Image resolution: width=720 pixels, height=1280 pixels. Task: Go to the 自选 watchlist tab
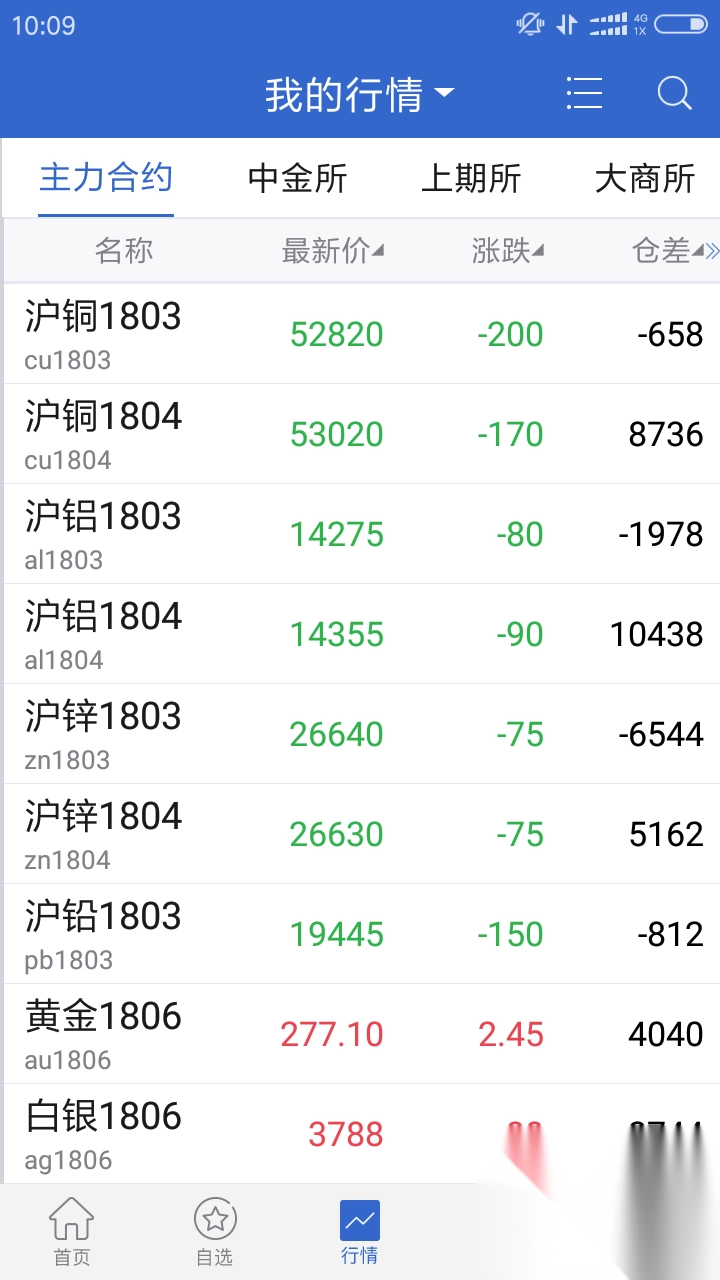coord(215,1232)
